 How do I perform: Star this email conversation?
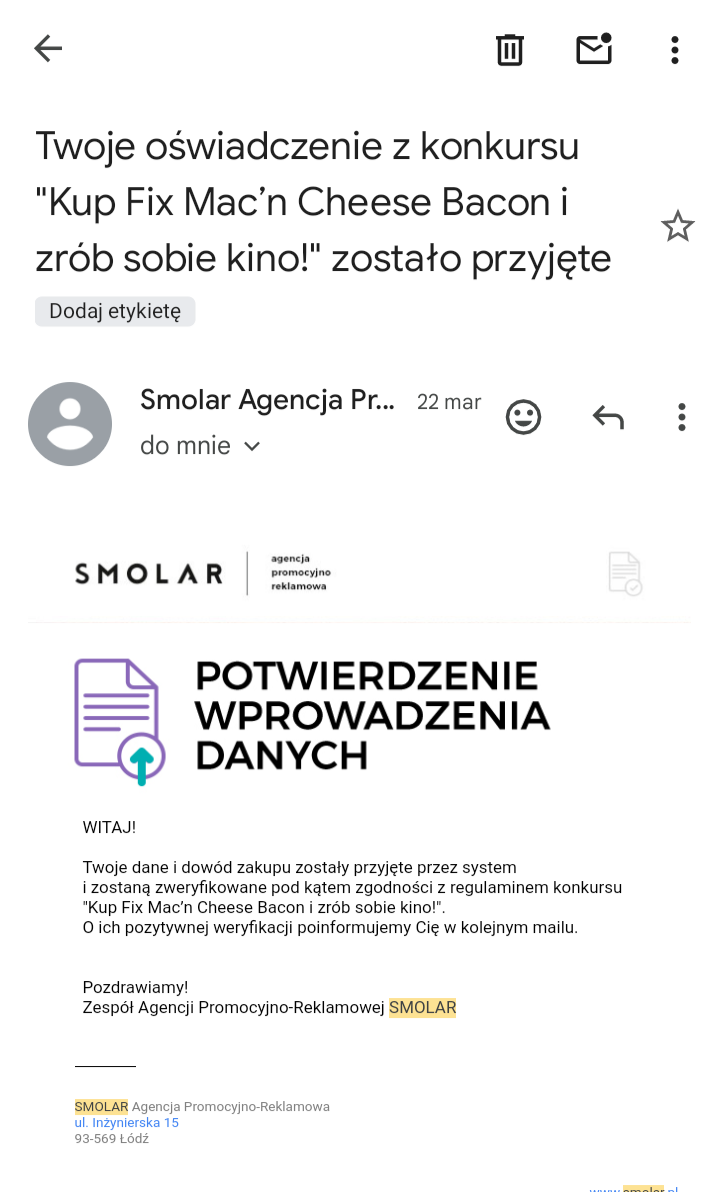point(678,227)
